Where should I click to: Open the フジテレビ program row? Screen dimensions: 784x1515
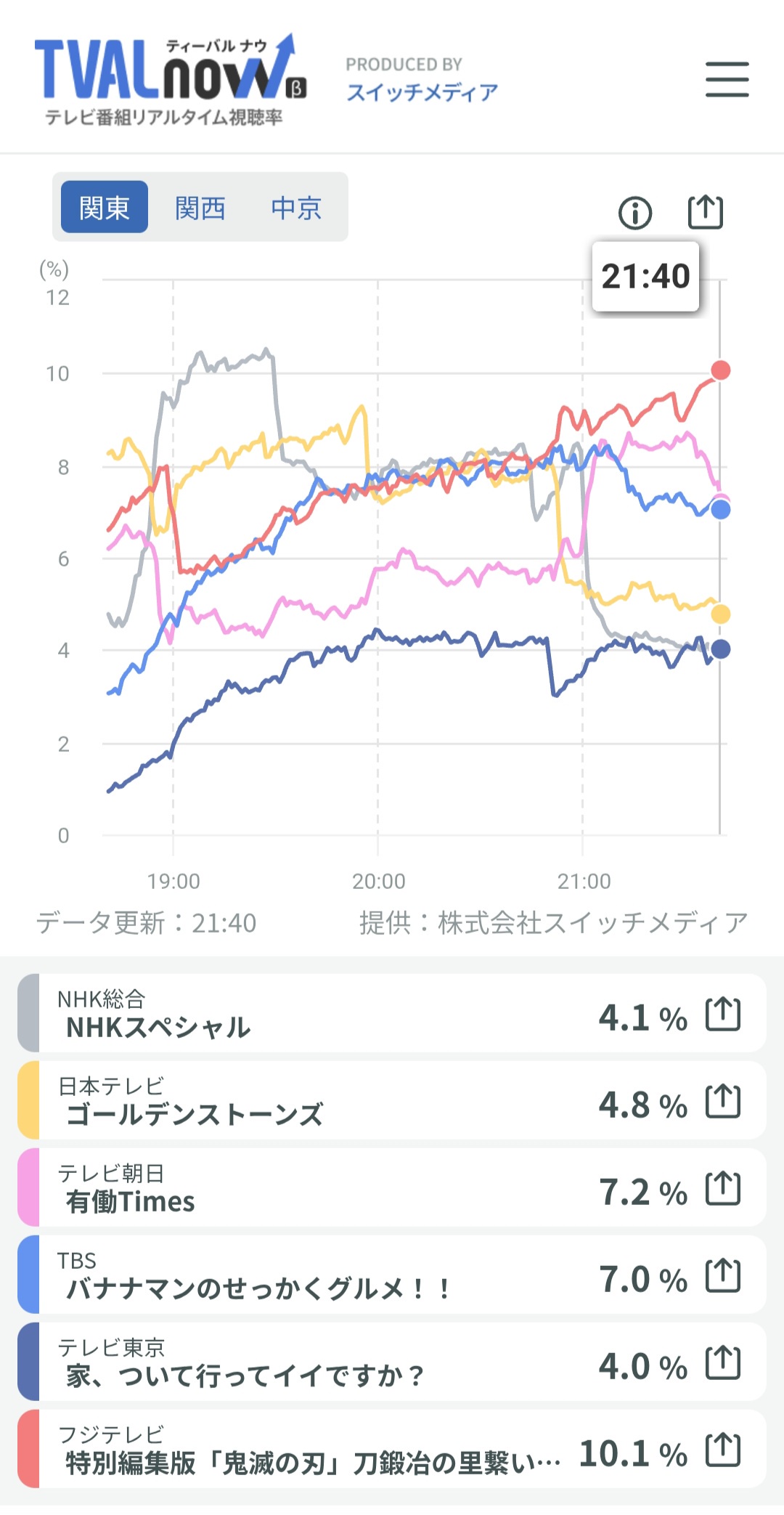(392, 1449)
